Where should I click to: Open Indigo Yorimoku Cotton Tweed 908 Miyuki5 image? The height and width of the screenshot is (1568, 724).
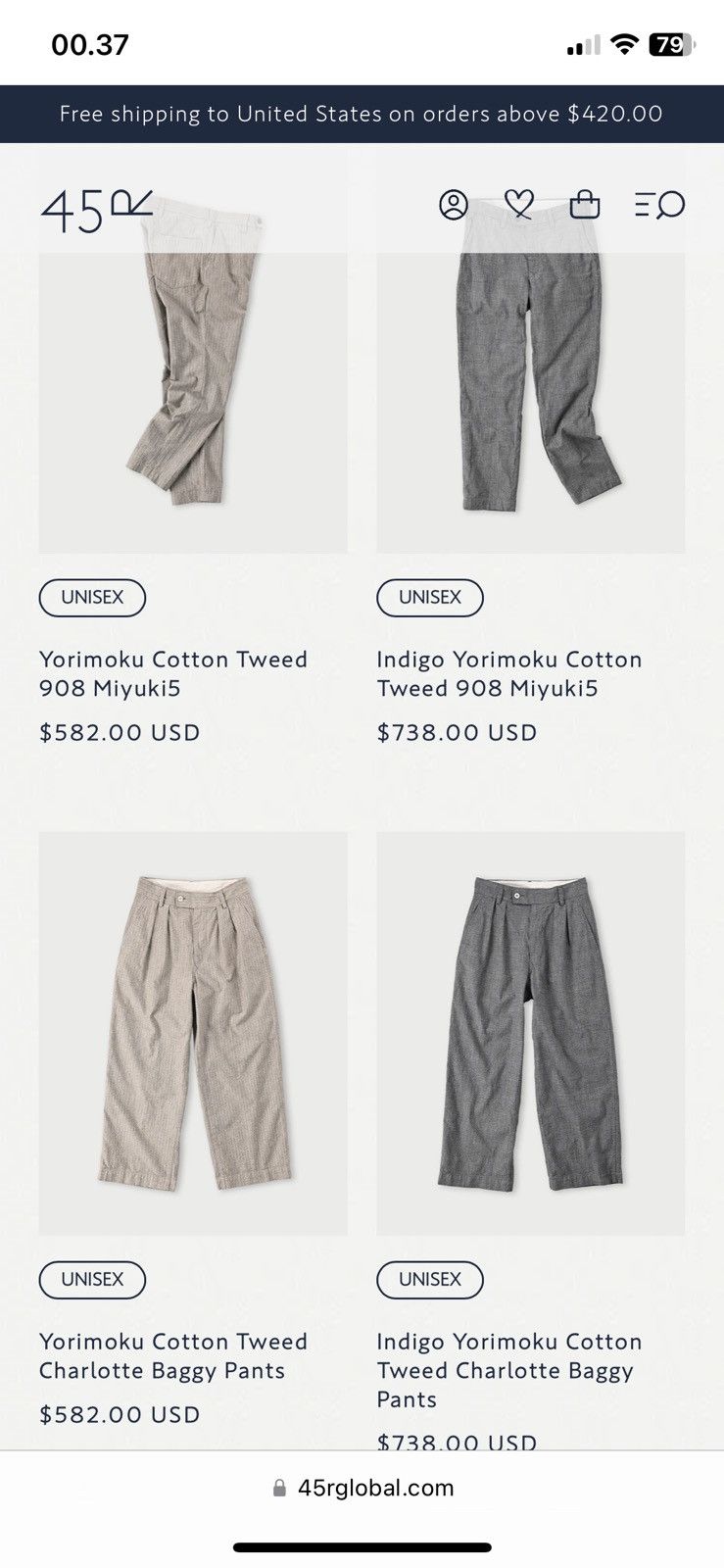tap(531, 374)
